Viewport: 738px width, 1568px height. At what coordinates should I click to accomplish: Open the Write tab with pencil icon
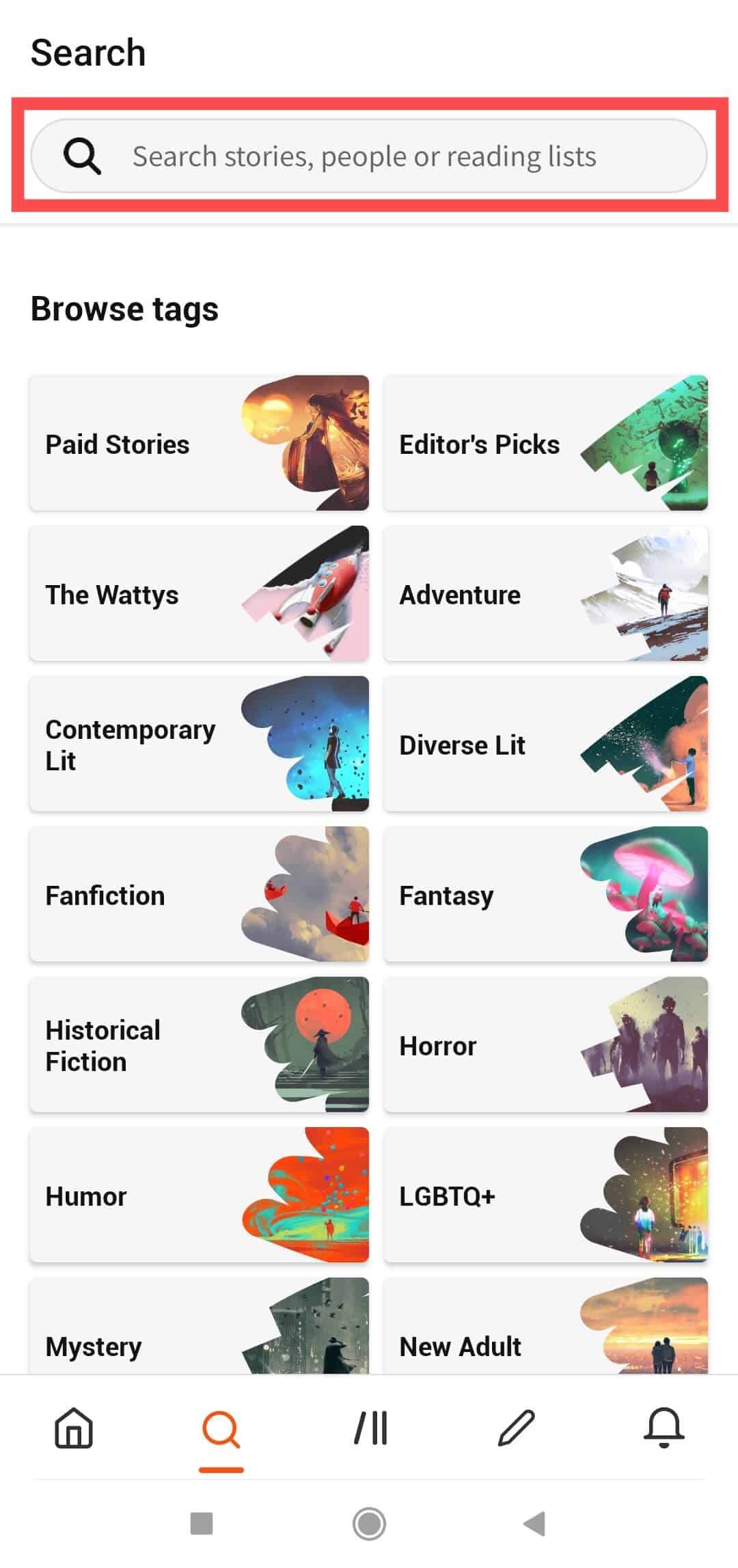[x=517, y=1428]
